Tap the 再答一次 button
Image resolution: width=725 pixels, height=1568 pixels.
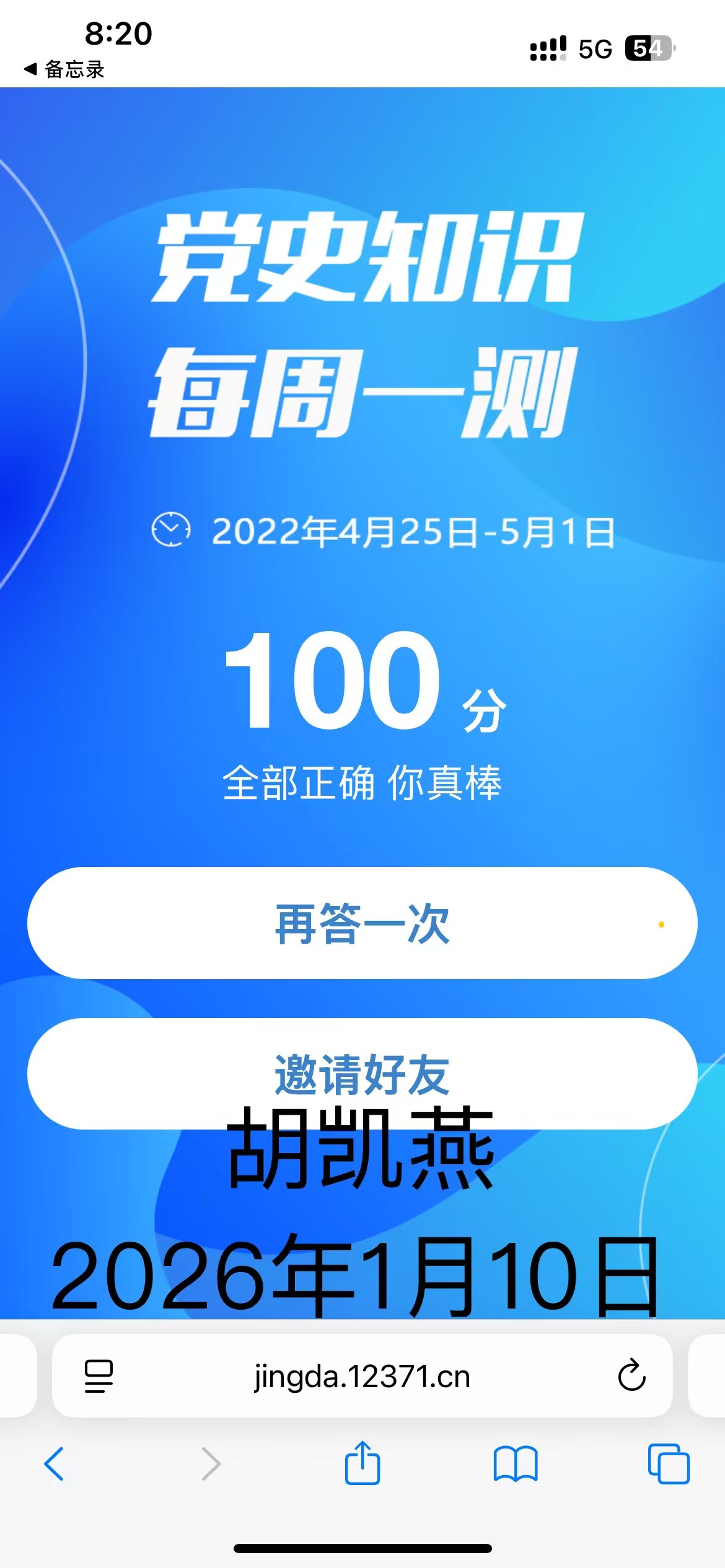pyautogui.click(x=362, y=923)
